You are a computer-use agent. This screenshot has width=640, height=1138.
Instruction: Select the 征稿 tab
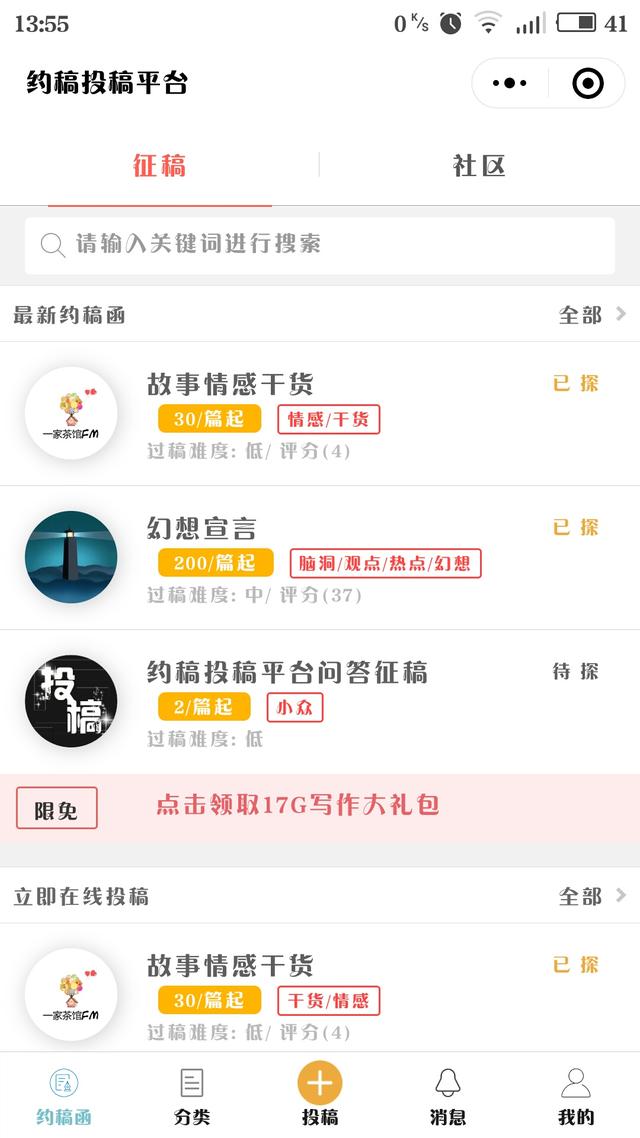coord(160,166)
